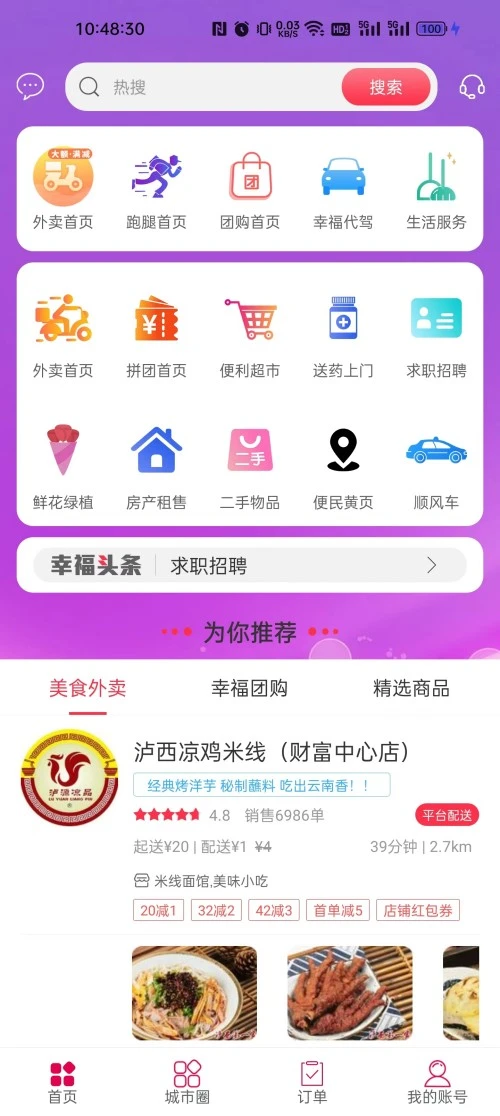Image resolution: width=500 pixels, height=1116 pixels.
Task: Open 团购首页 group buying
Action: pos(250,191)
